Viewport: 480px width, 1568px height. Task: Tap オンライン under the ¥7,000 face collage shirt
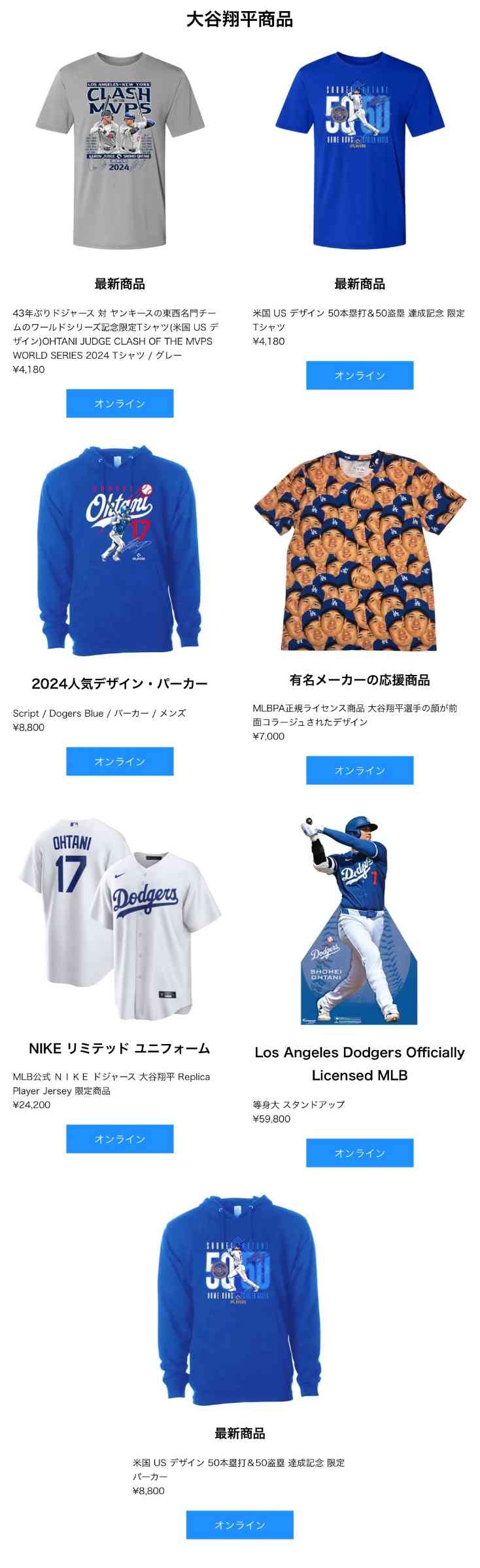360,770
